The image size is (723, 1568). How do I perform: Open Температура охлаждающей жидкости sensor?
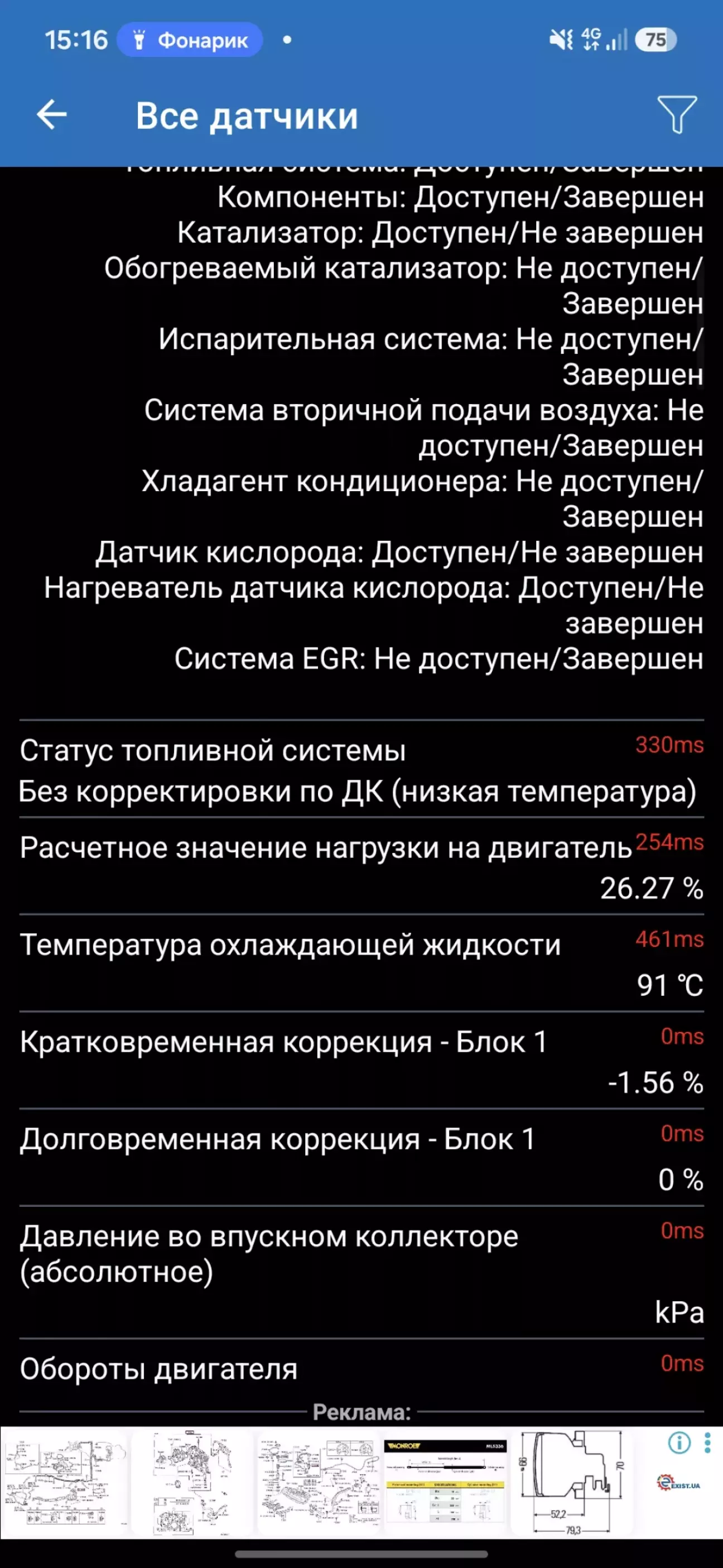coord(361,963)
